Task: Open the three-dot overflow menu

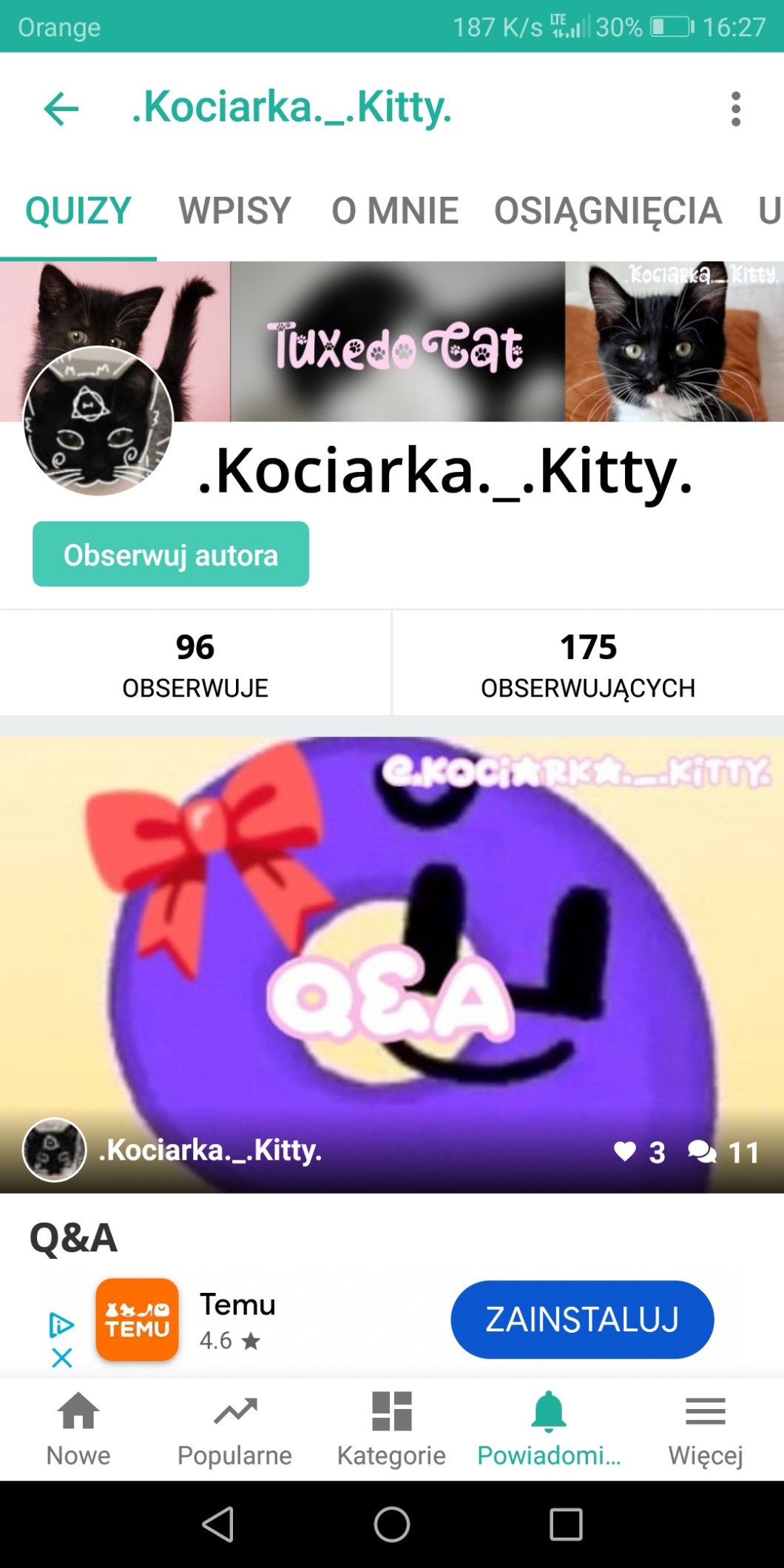Action: point(735,109)
